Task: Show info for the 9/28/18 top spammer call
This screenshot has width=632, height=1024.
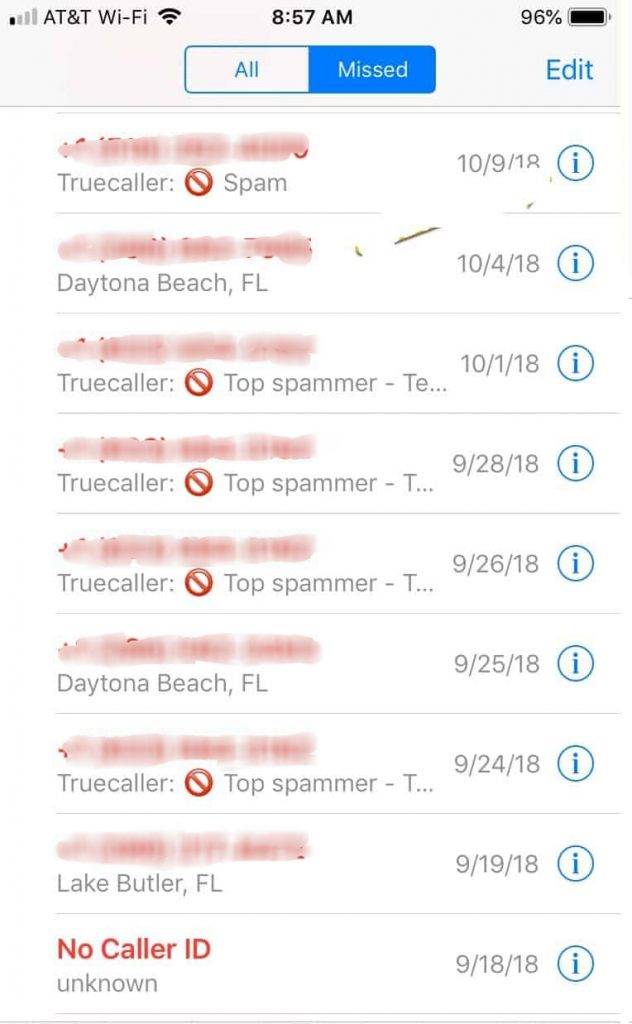Action: [575, 464]
